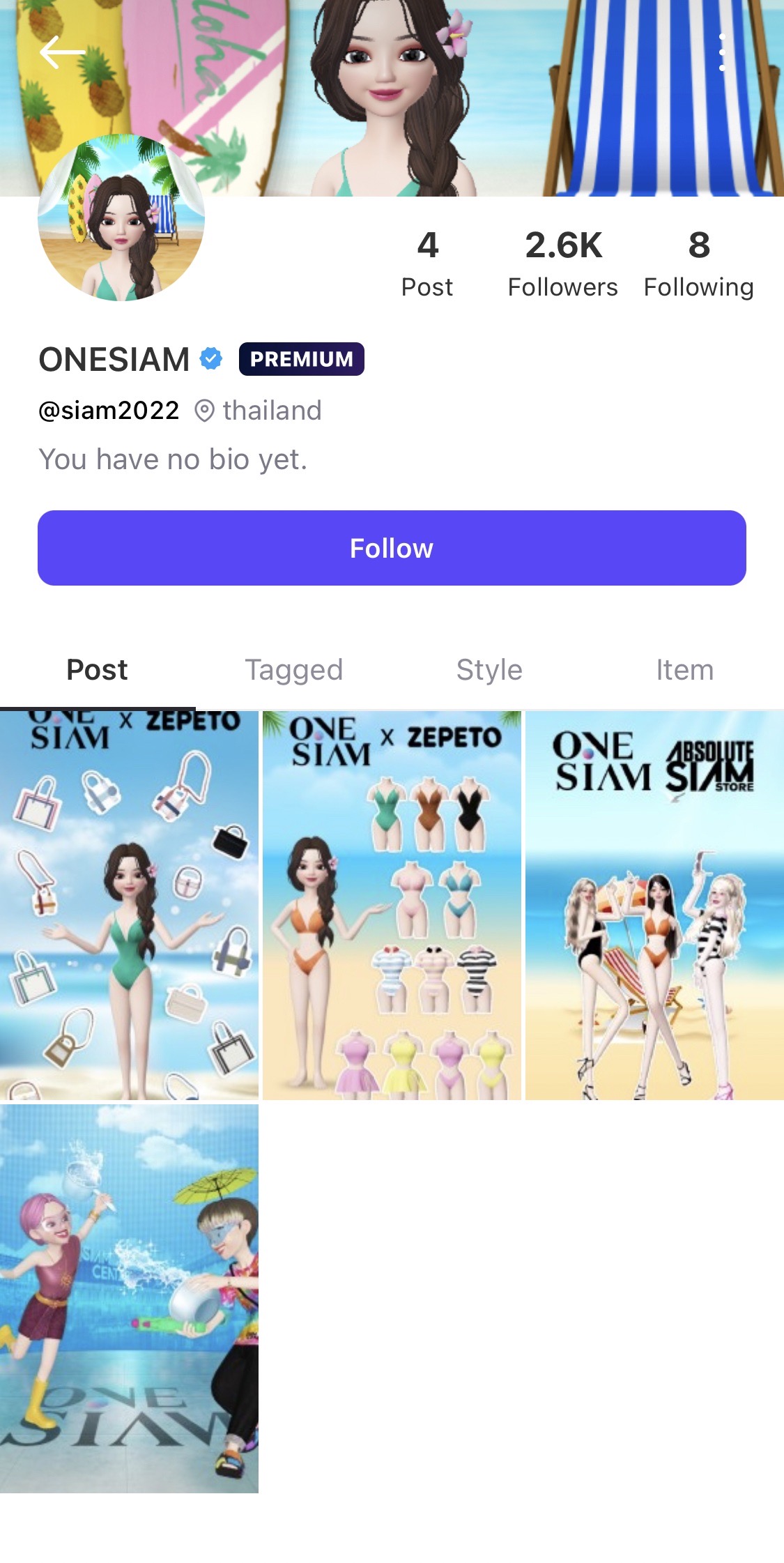This screenshot has height=1563, width=784.
Task: Follow the ONESIAM account
Action: [x=392, y=548]
